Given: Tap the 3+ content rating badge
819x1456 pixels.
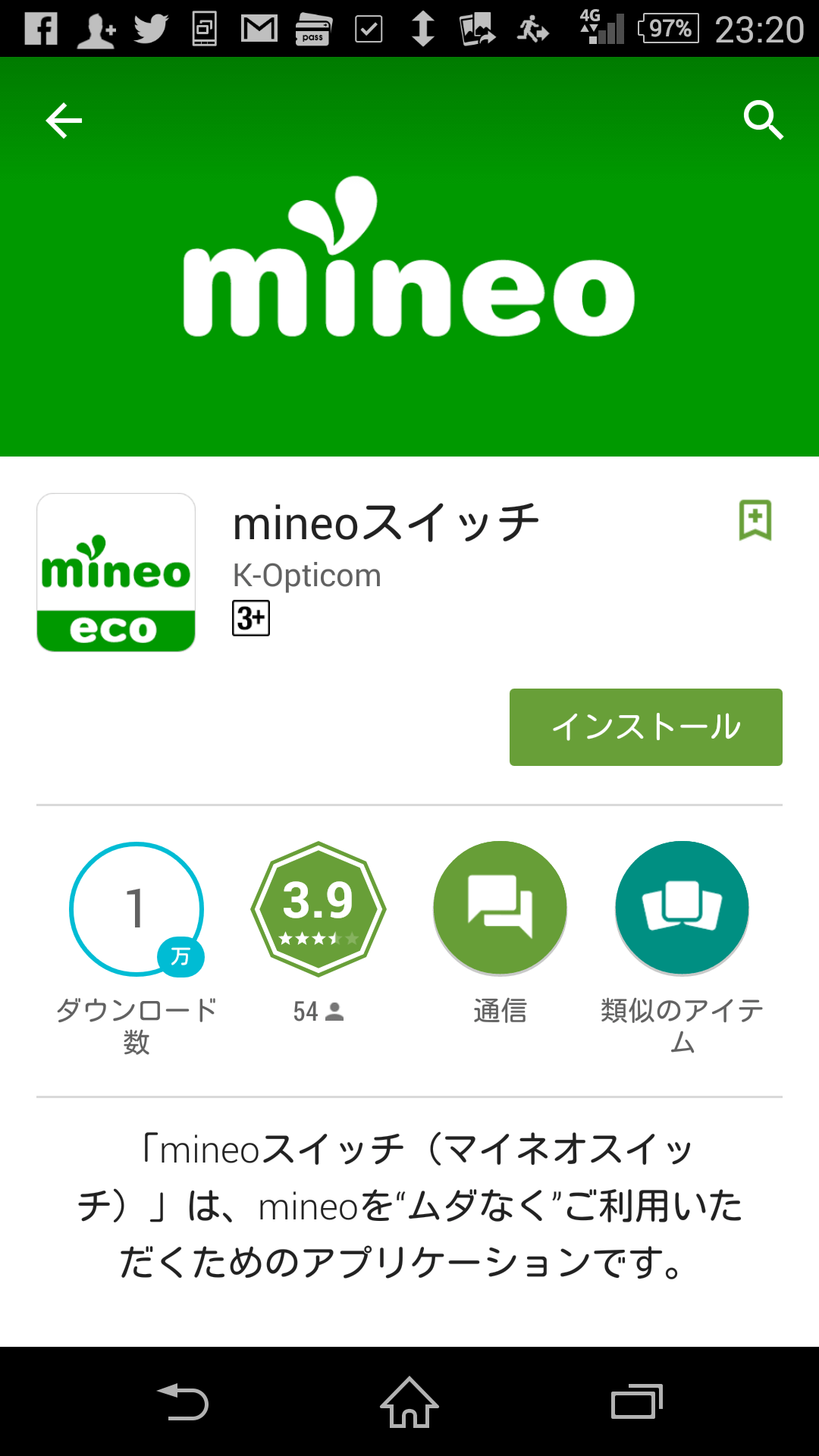Looking at the screenshot, I should [251, 618].
